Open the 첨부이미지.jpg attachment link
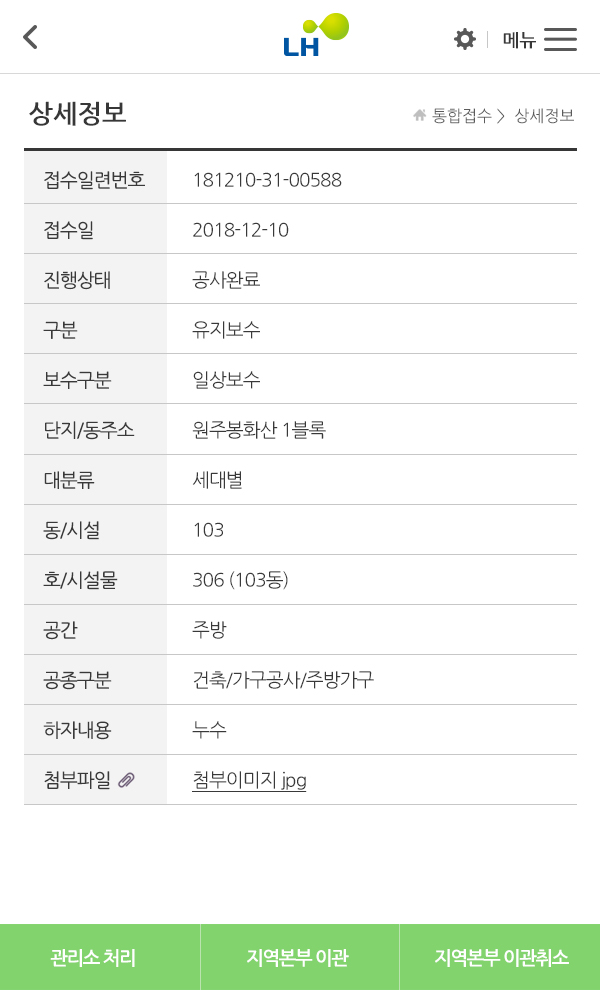This screenshot has height=990, width=600. tap(249, 780)
